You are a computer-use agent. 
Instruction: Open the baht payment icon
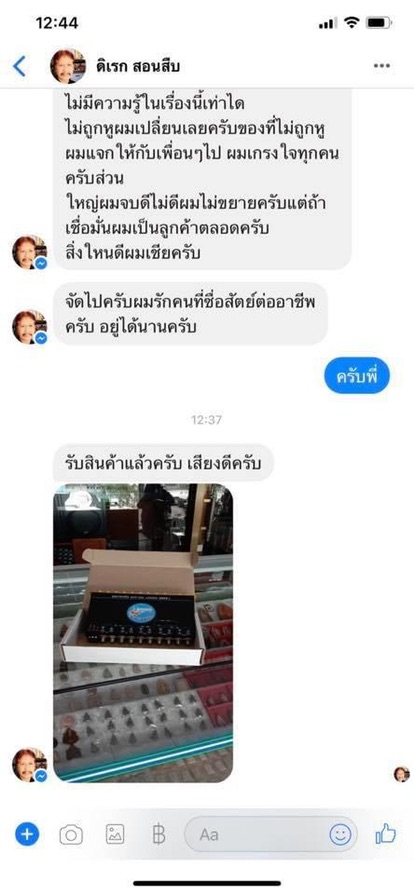point(159,835)
